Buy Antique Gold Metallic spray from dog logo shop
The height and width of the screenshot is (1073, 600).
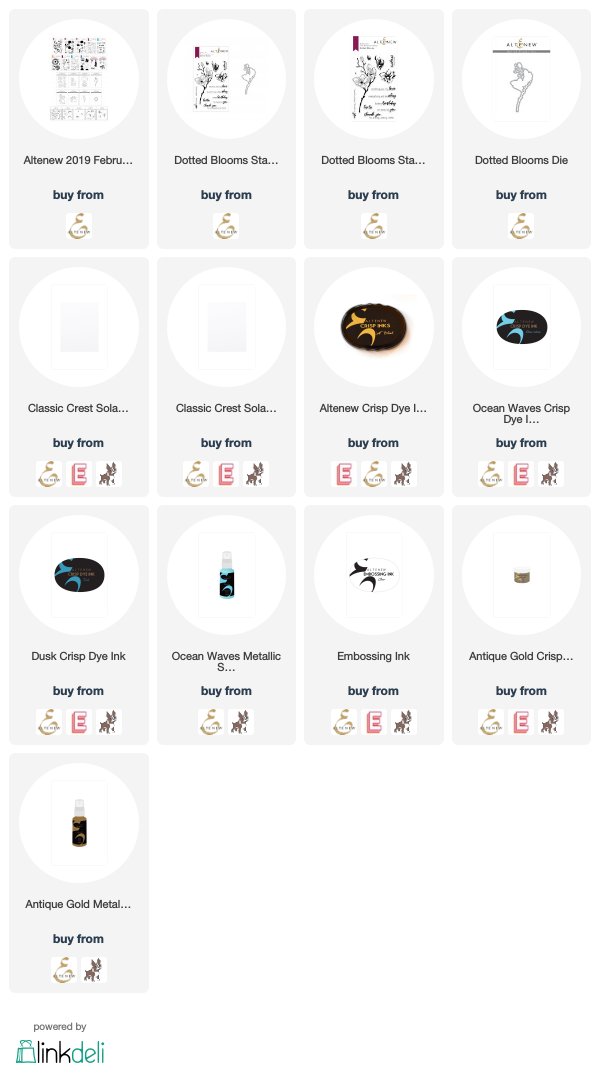pyautogui.click(x=94, y=970)
